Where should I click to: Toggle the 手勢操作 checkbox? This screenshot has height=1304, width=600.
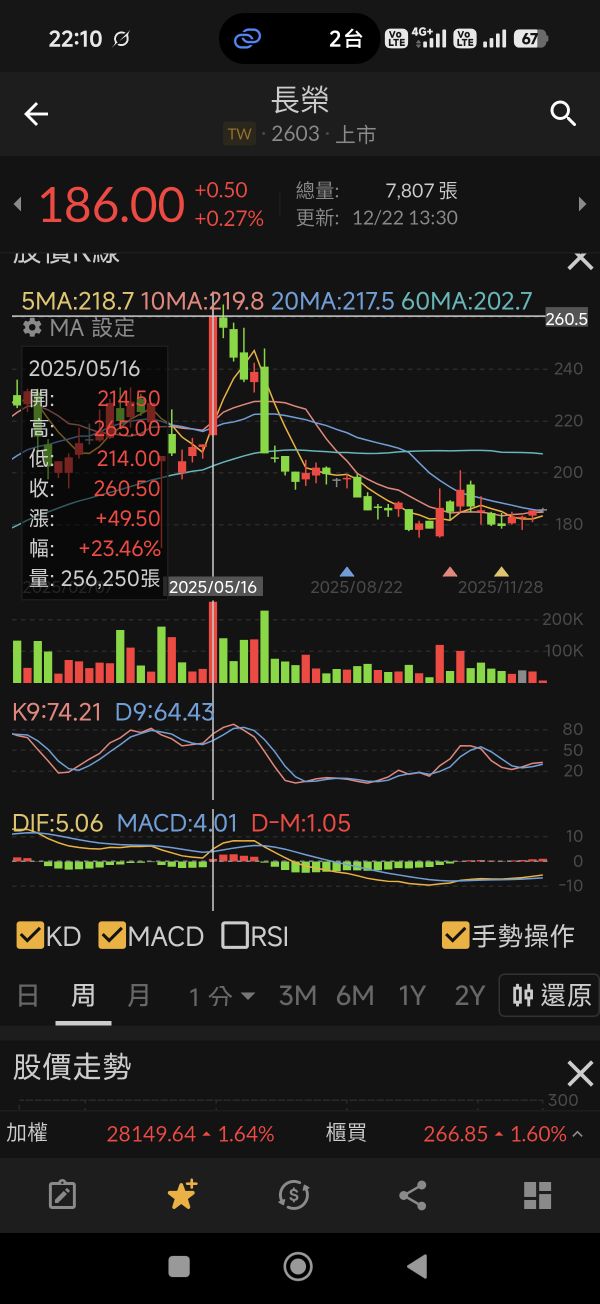tap(456, 936)
